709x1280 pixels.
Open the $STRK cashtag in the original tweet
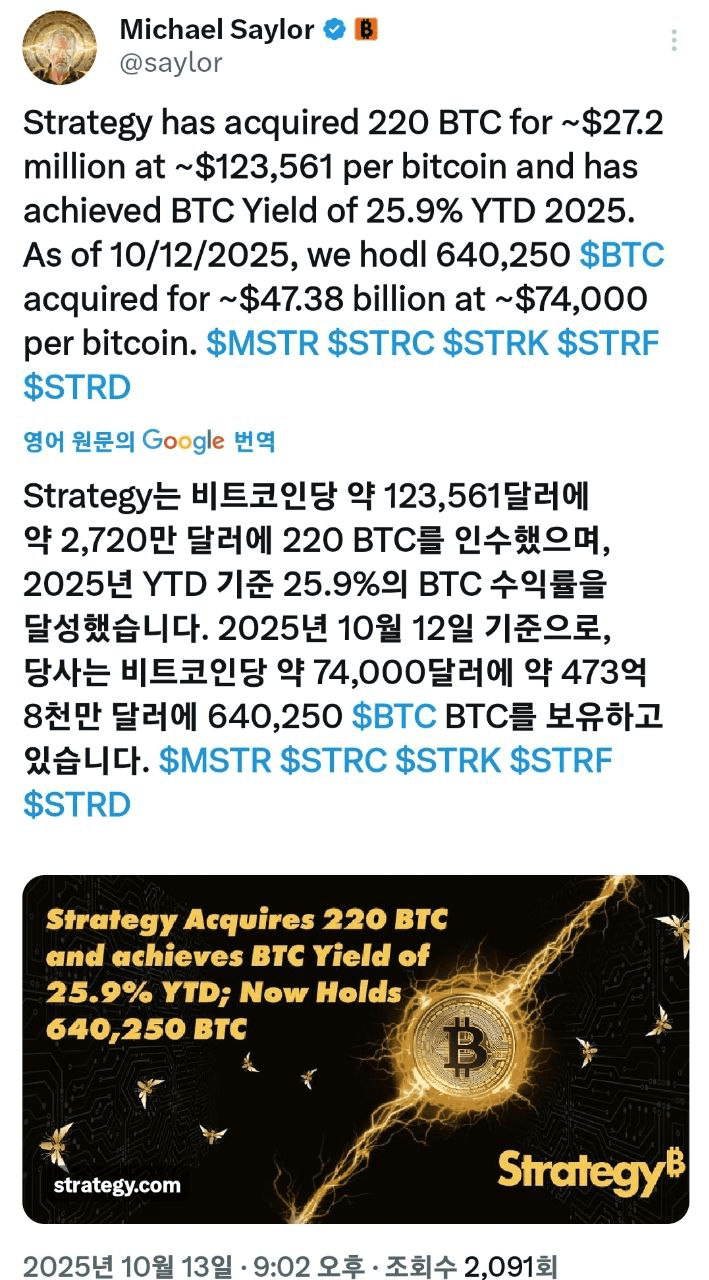click(x=496, y=343)
